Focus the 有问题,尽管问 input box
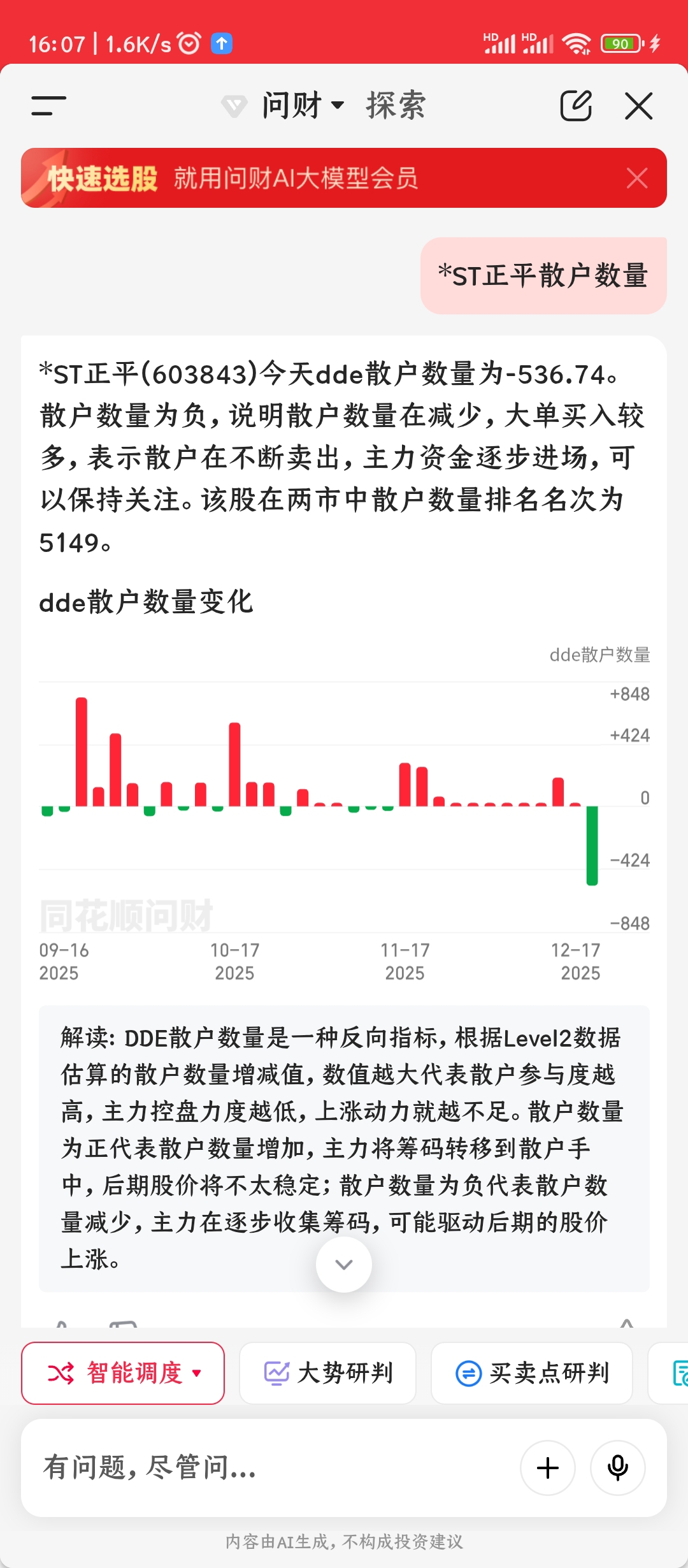 (268, 1467)
